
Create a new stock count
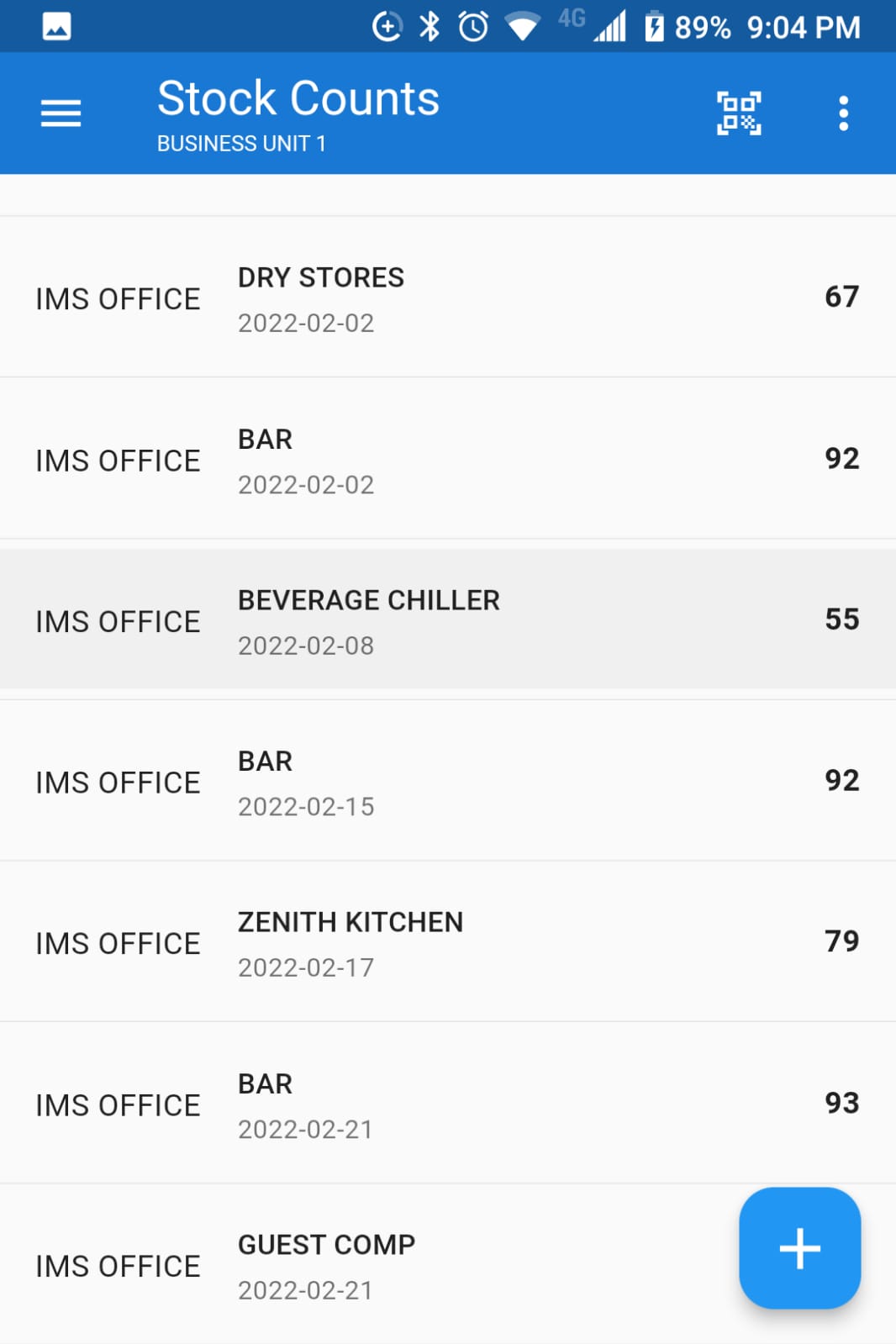pyautogui.click(x=799, y=1249)
